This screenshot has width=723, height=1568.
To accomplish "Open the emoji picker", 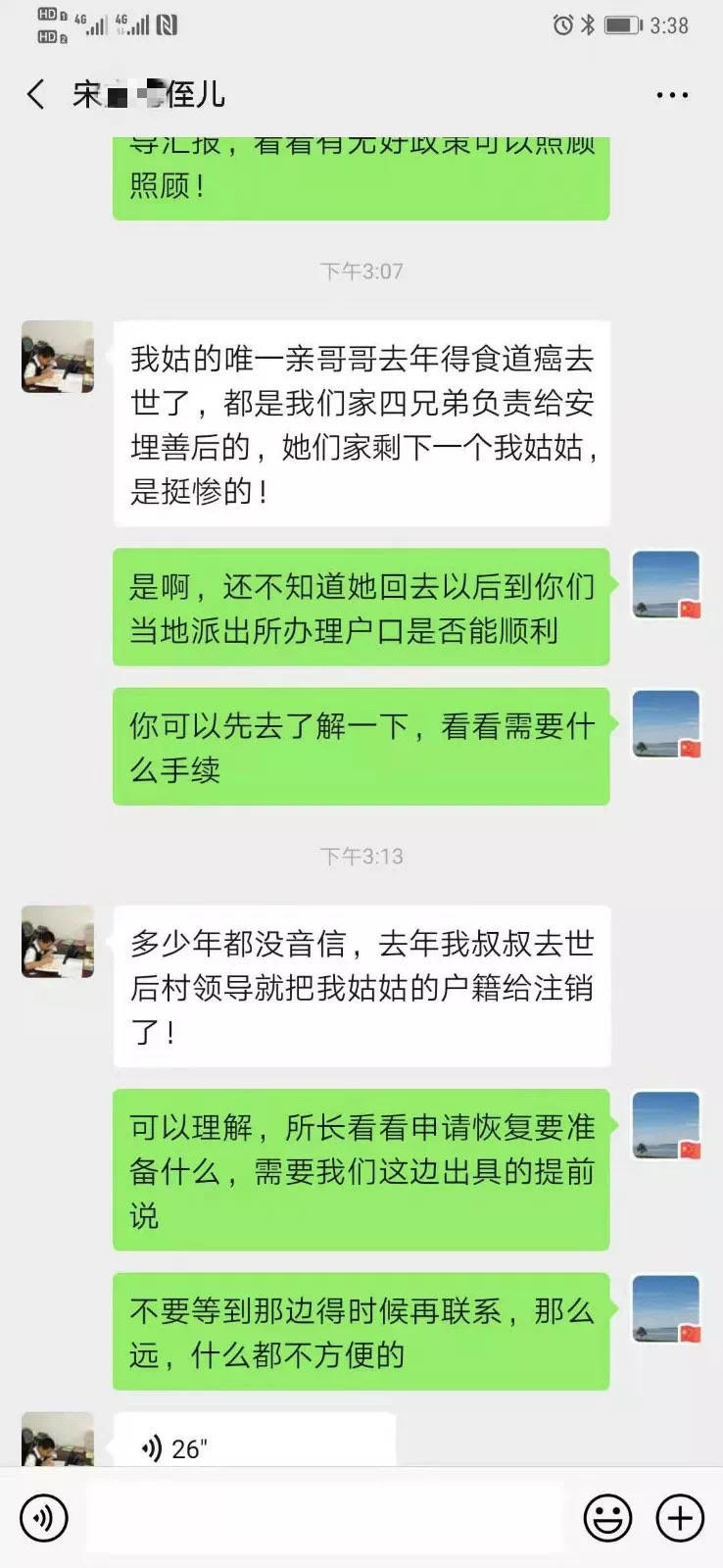I will point(607,1518).
